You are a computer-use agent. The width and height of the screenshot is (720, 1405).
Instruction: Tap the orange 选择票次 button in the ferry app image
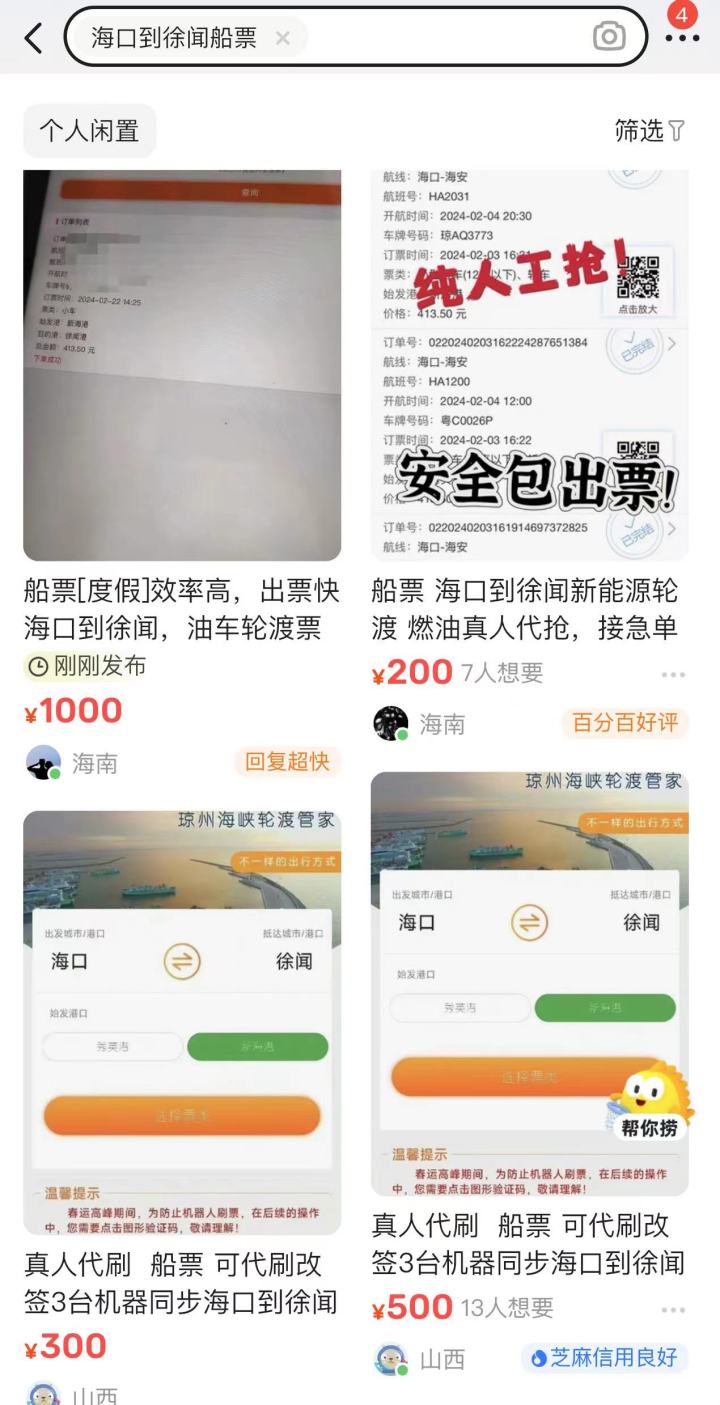pyautogui.click(x=181, y=1116)
